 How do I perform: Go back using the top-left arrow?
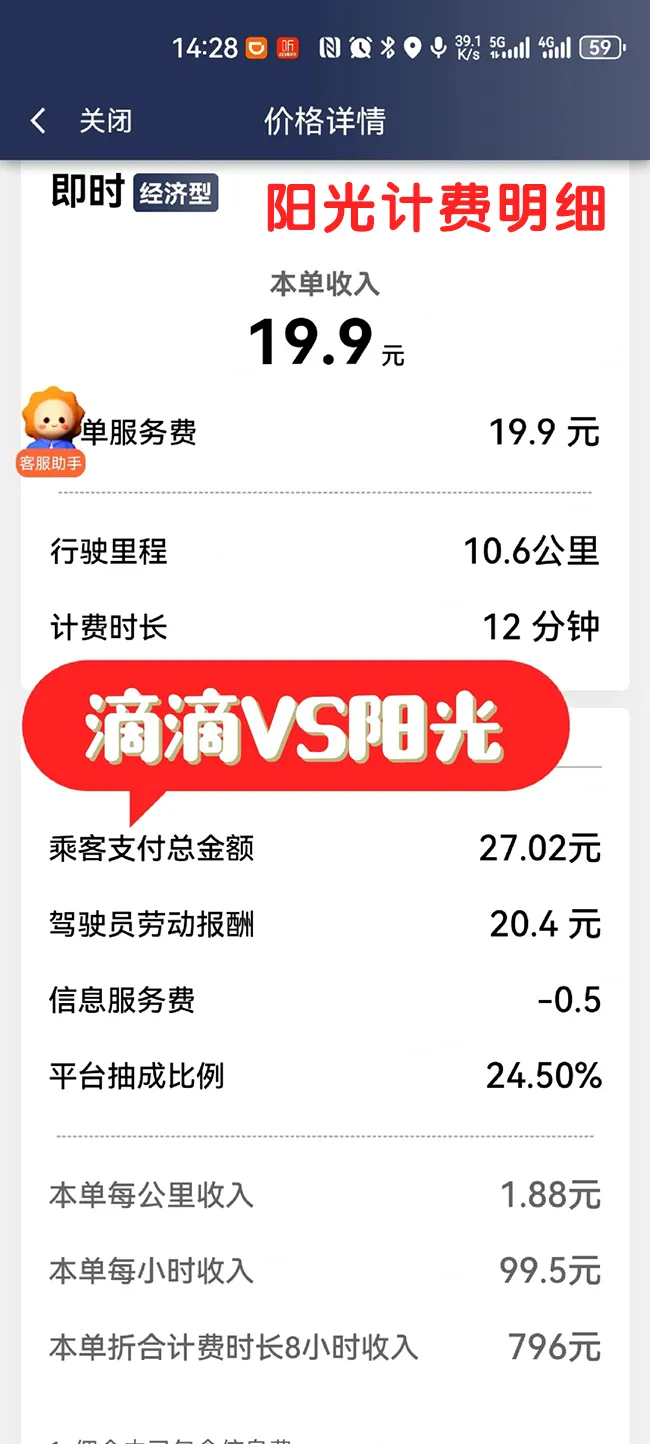point(38,122)
